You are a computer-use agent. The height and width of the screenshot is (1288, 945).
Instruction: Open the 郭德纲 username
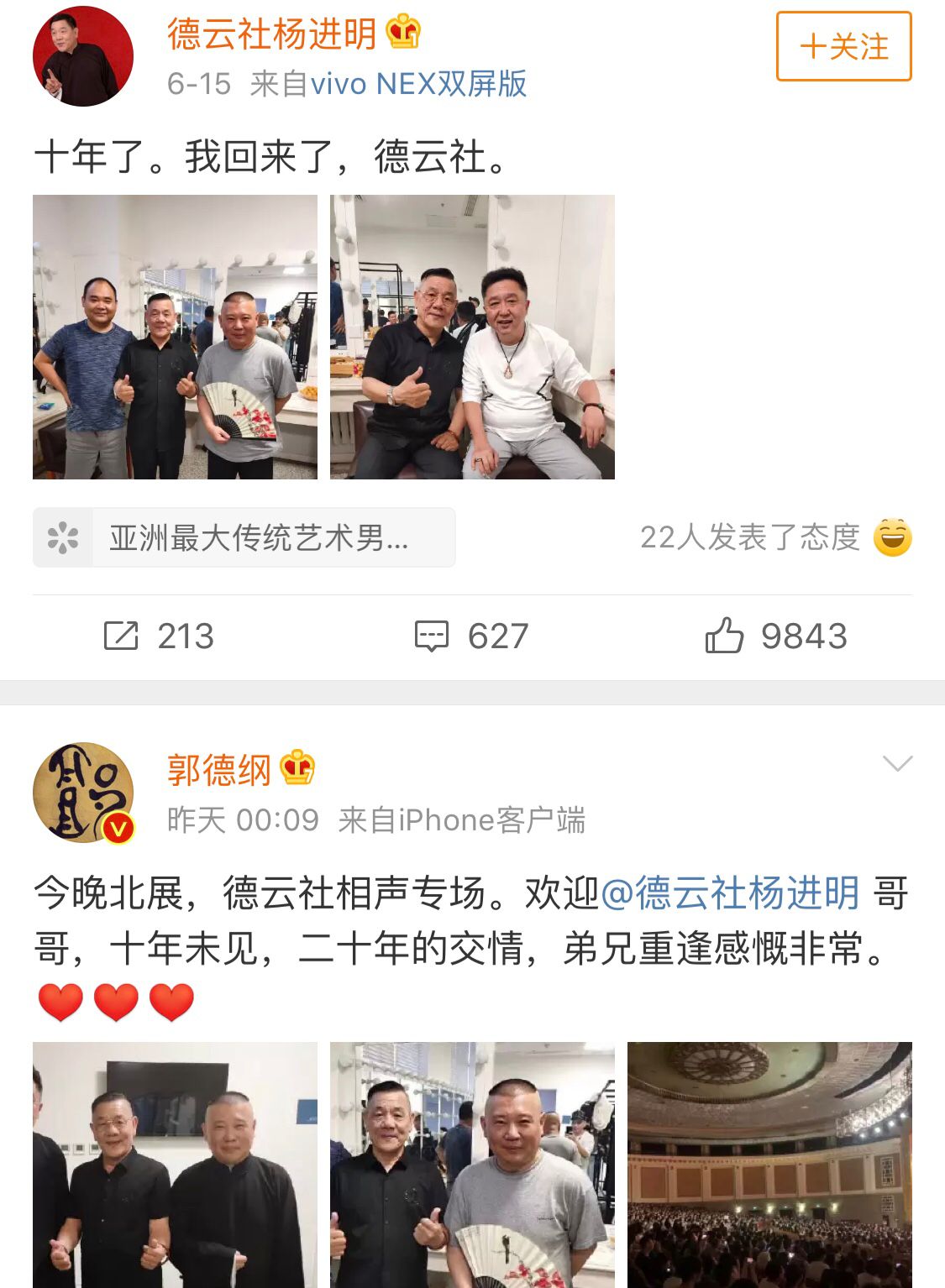coord(219,769)
